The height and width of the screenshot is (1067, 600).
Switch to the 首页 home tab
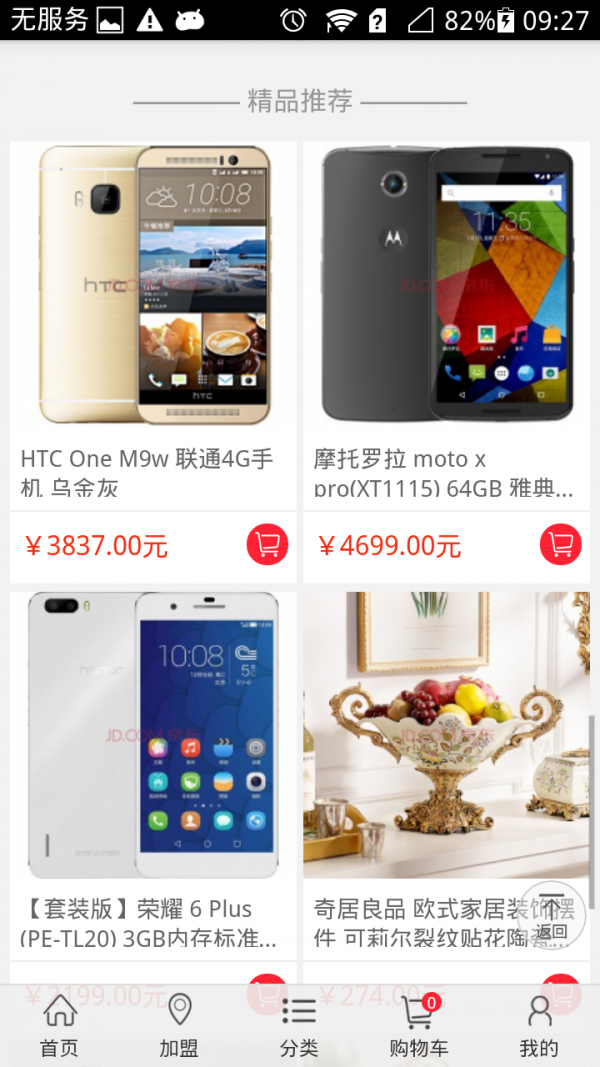pos(60,1026)
